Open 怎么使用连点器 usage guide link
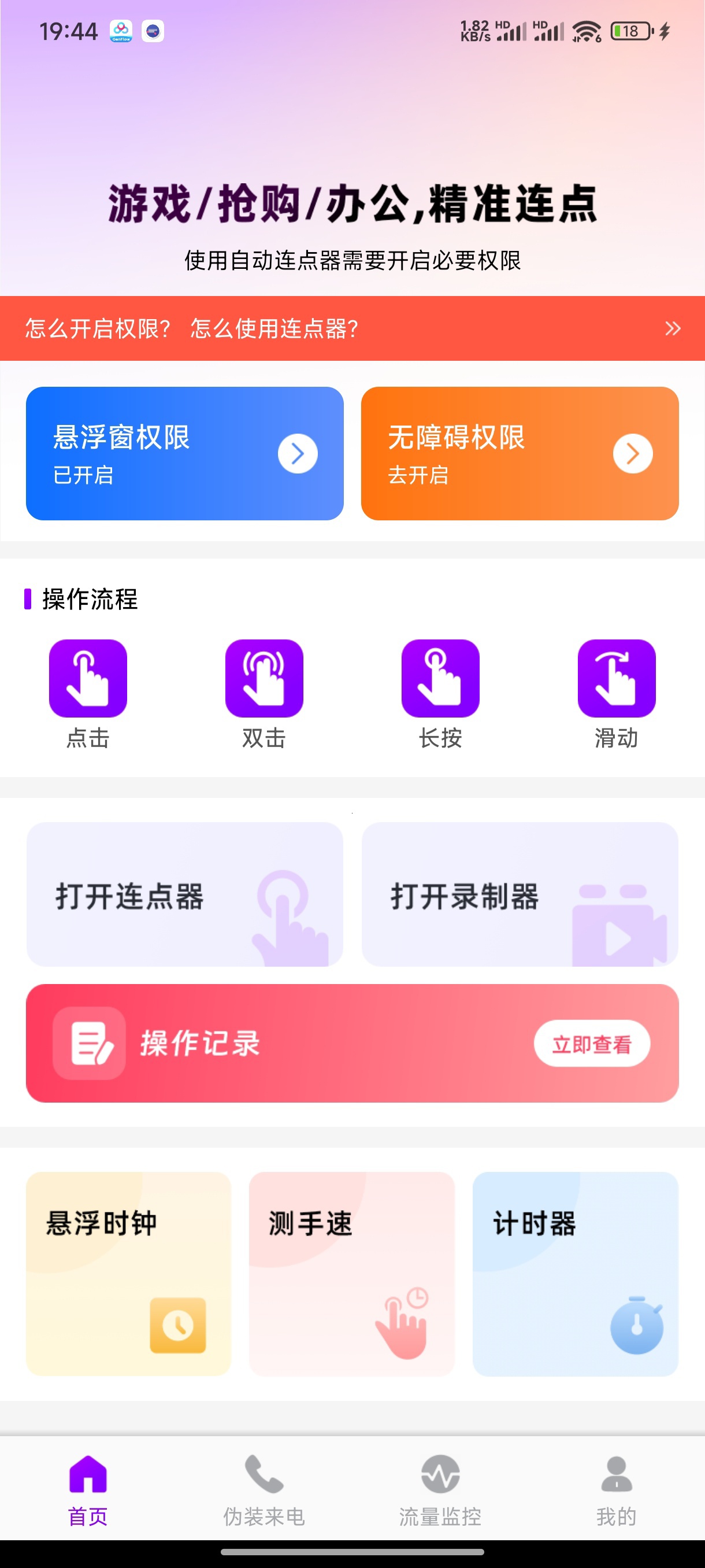705x1568 pixels. point(275,329)
